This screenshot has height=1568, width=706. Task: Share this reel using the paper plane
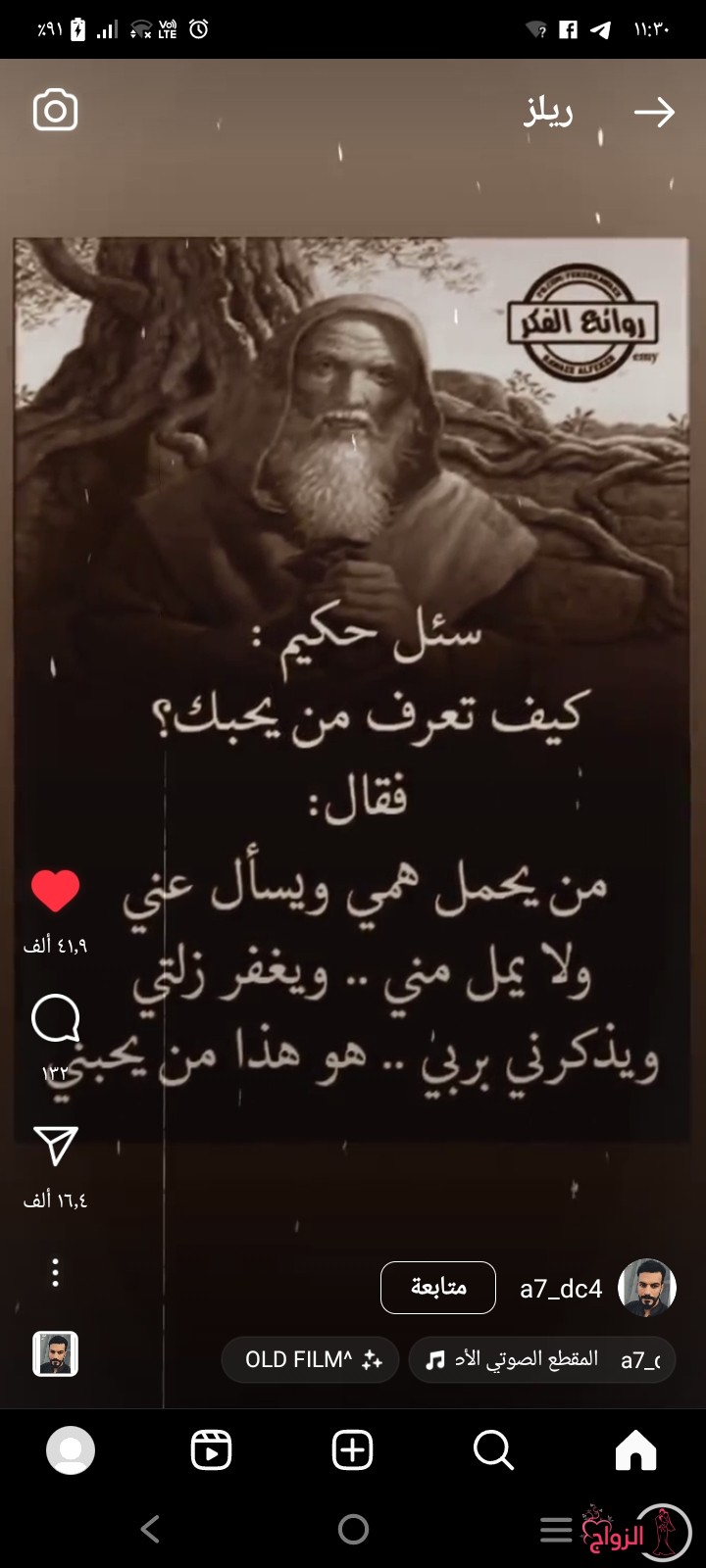pyautogui.click(x=56, y=1146)
